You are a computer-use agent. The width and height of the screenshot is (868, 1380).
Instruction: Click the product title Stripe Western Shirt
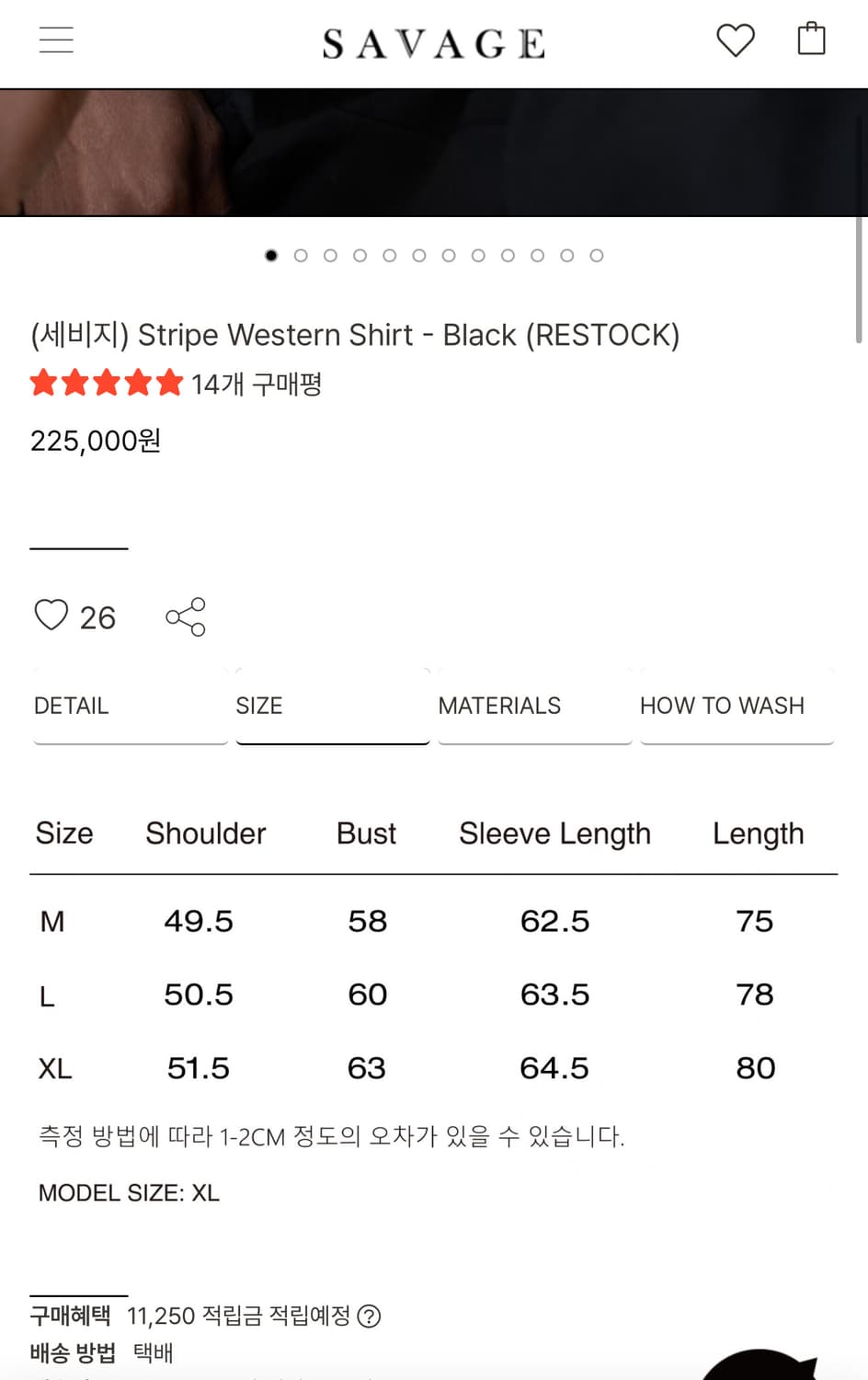[x=354, y=335]
